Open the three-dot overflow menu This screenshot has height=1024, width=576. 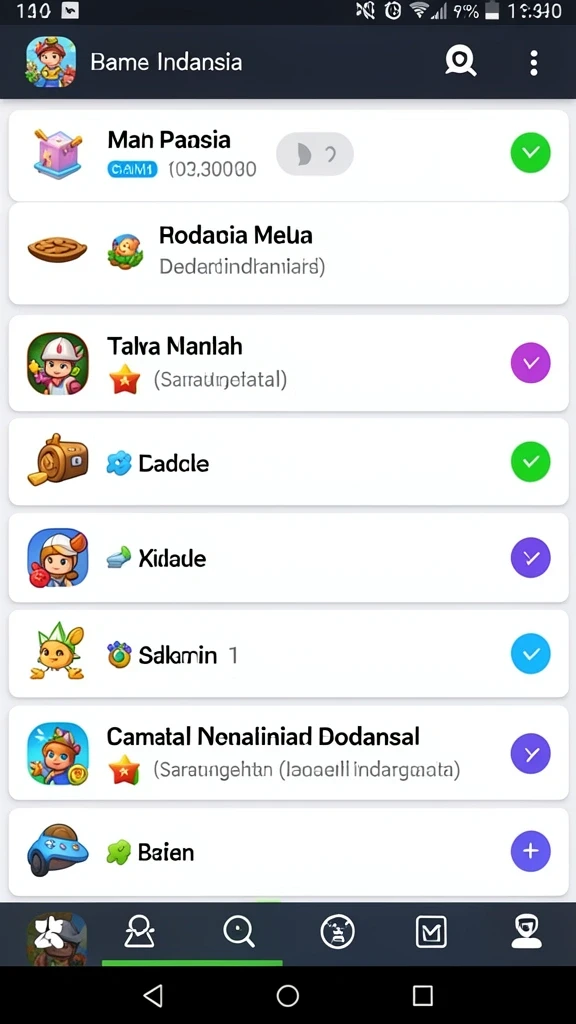534,63
